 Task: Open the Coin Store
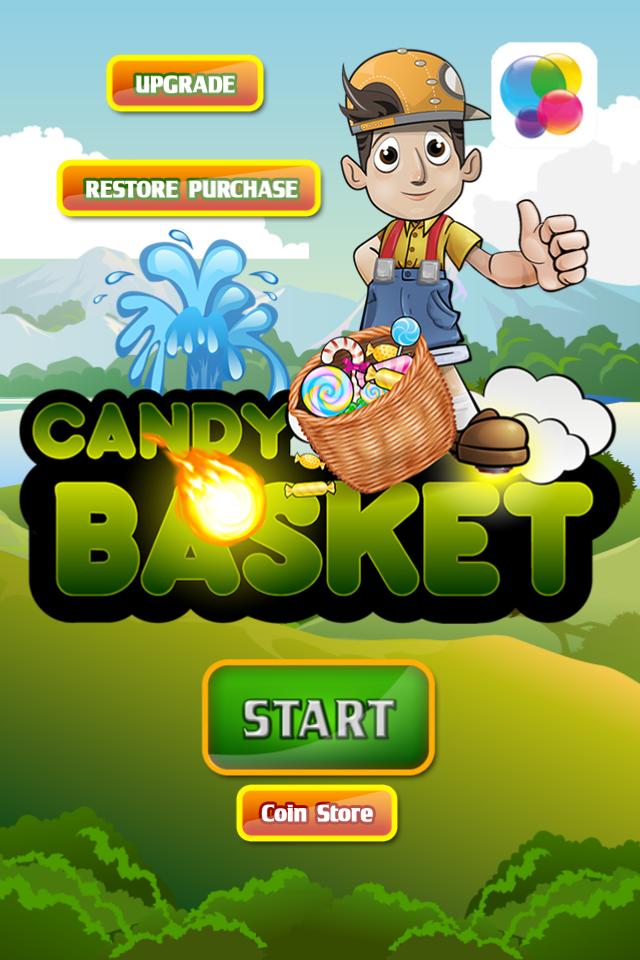(x=317, y=813)
